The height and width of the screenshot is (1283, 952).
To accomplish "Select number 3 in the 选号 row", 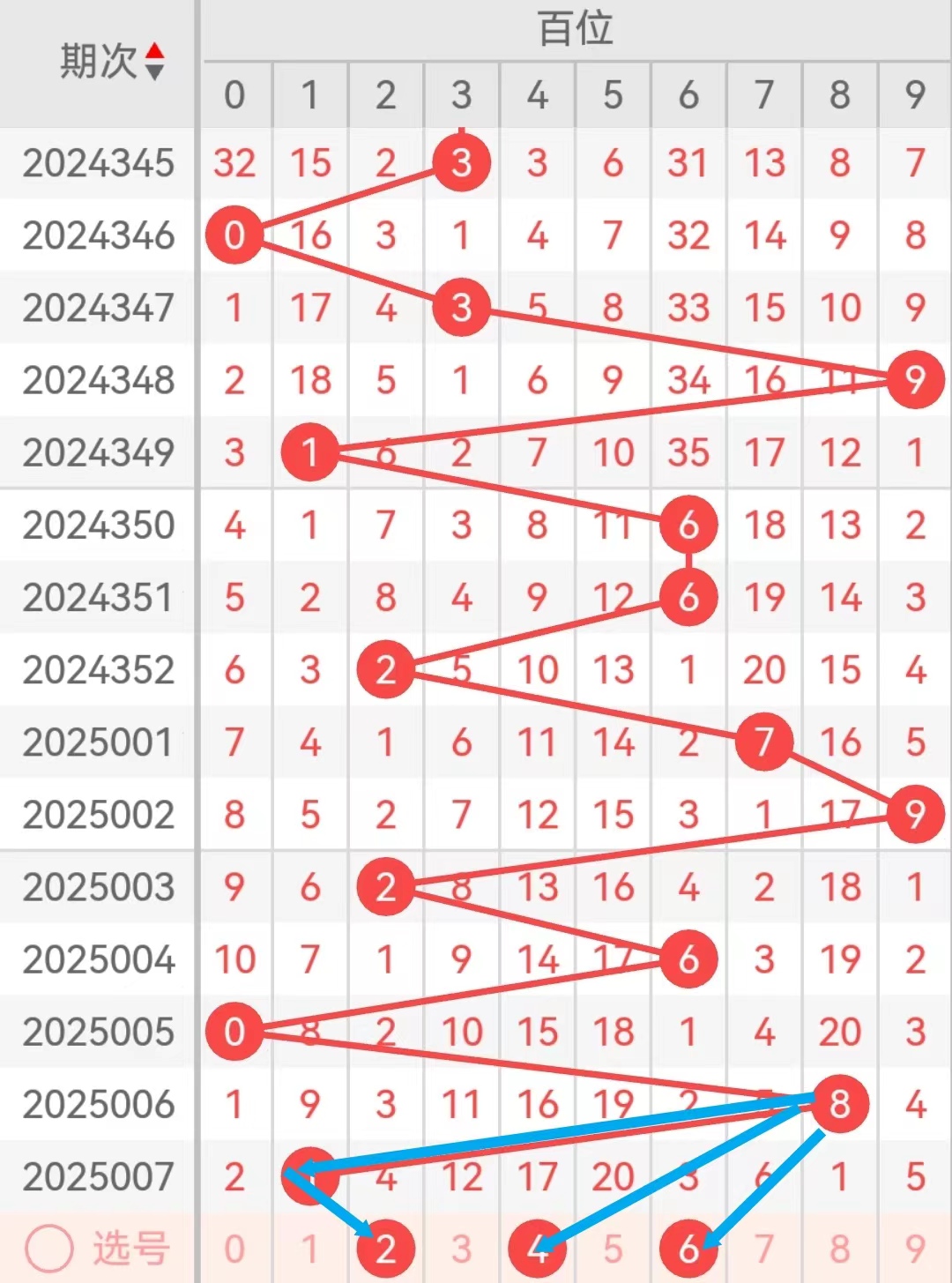I will coord(461,1249).
